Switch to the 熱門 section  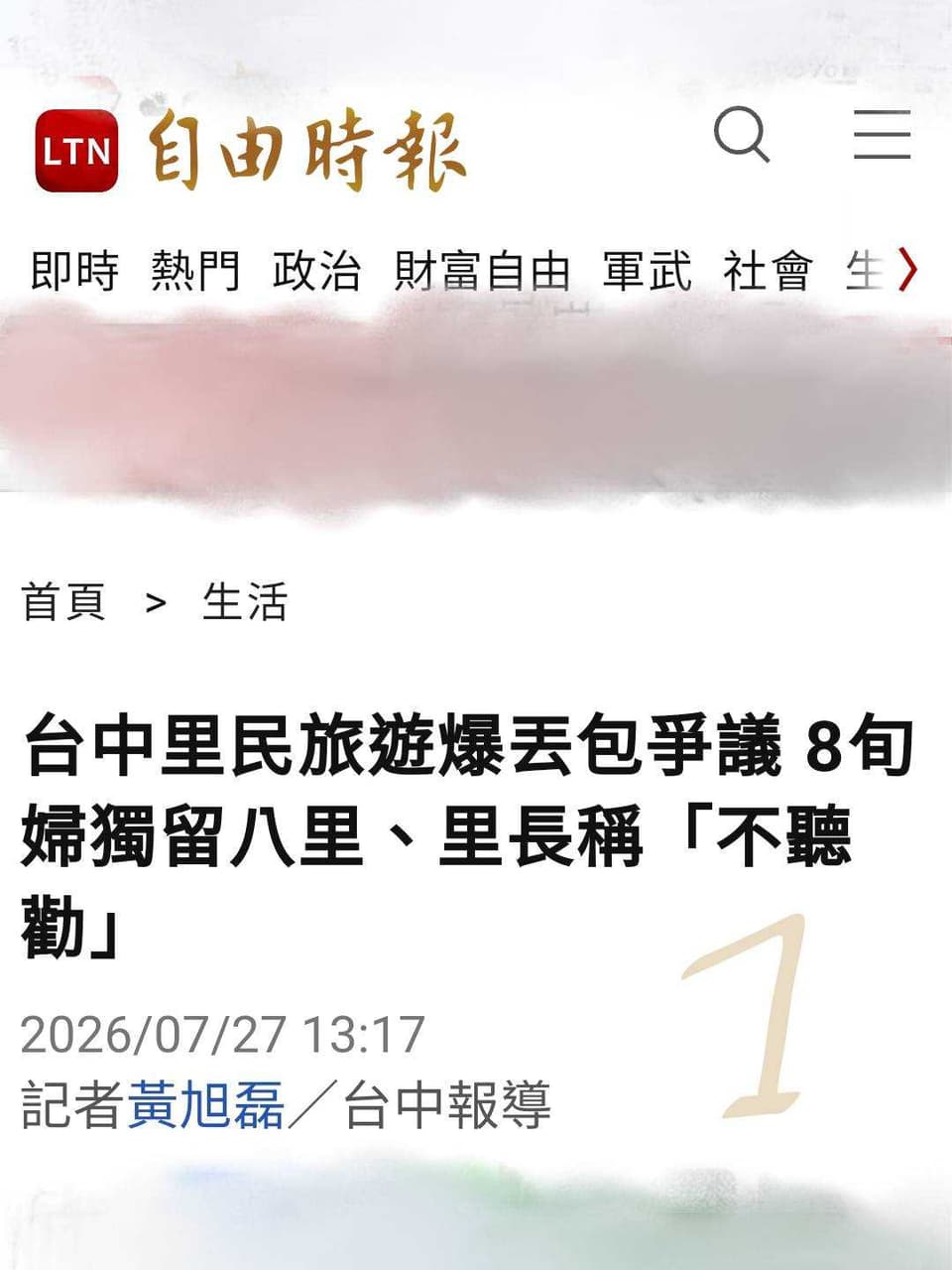(195, 271)
